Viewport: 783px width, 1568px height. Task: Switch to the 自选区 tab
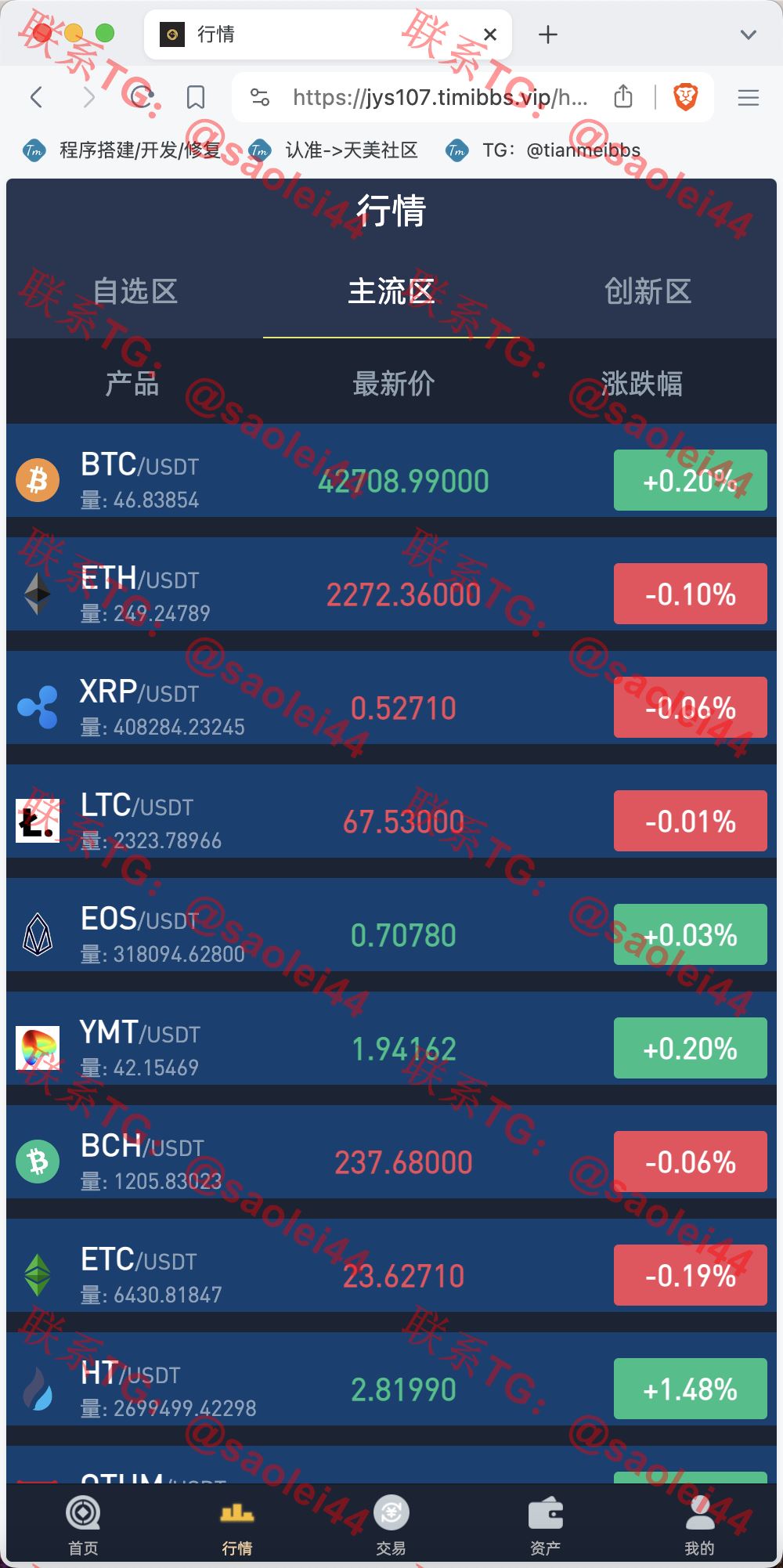tap(135, 291)
